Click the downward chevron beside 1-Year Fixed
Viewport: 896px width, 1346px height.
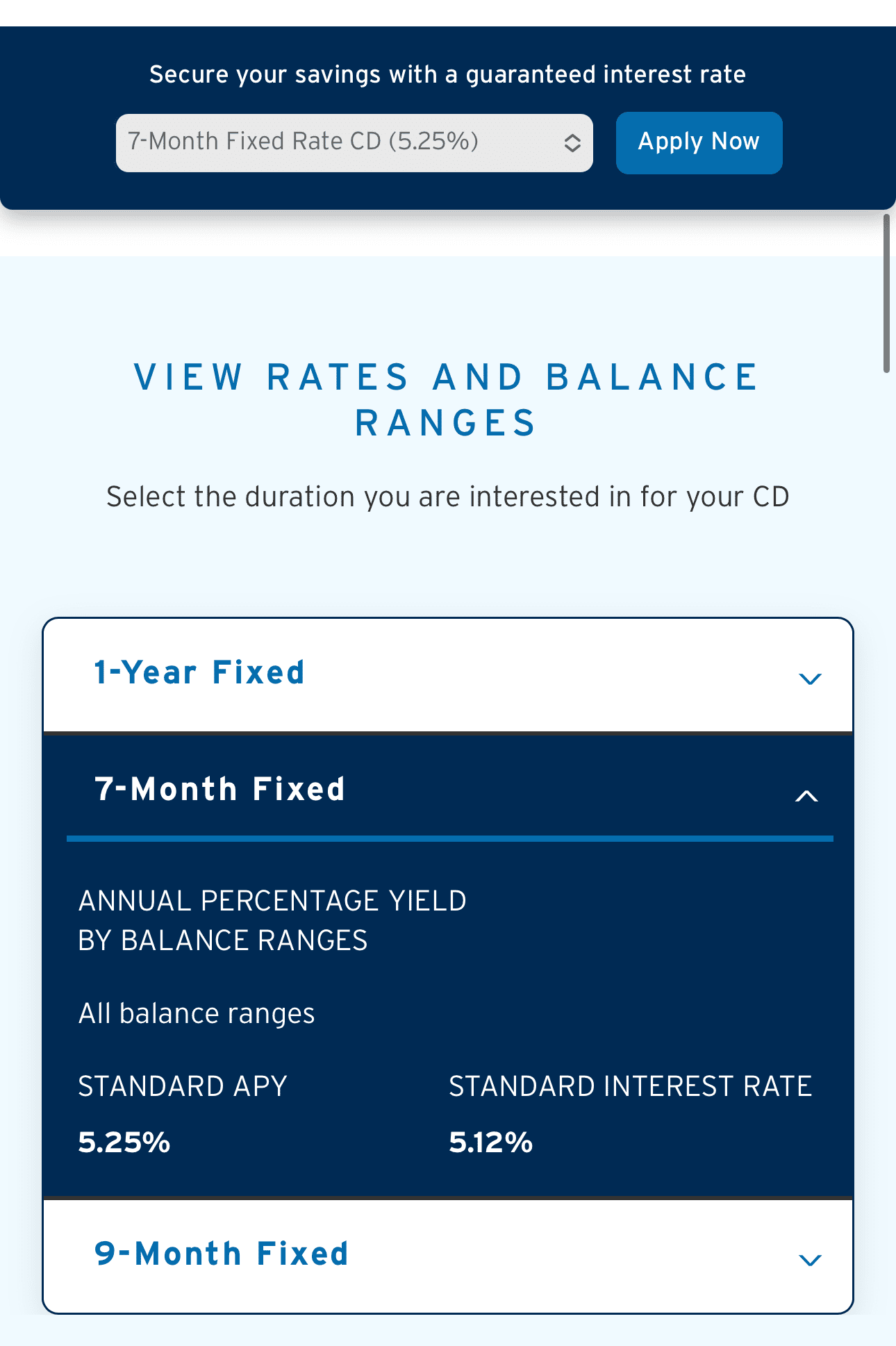(x=810, y=678)
